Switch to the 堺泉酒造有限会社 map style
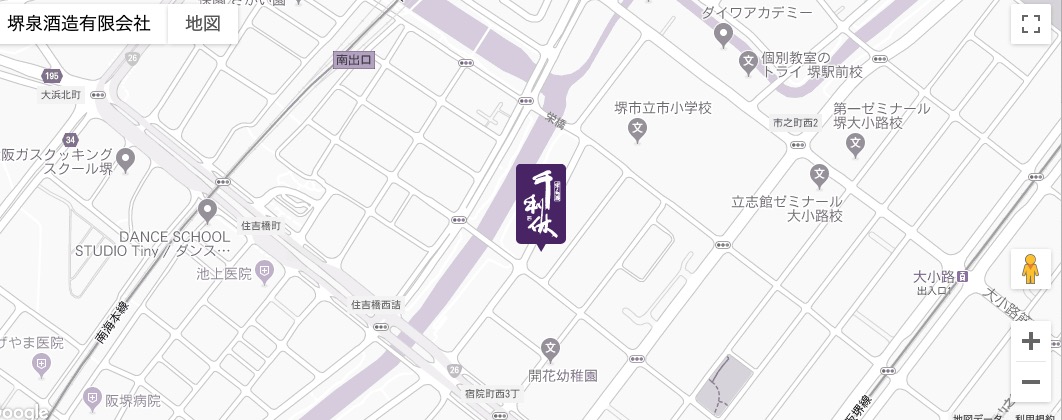Image resolution: width=1062 pixels, height=420 pixels. 79,24
